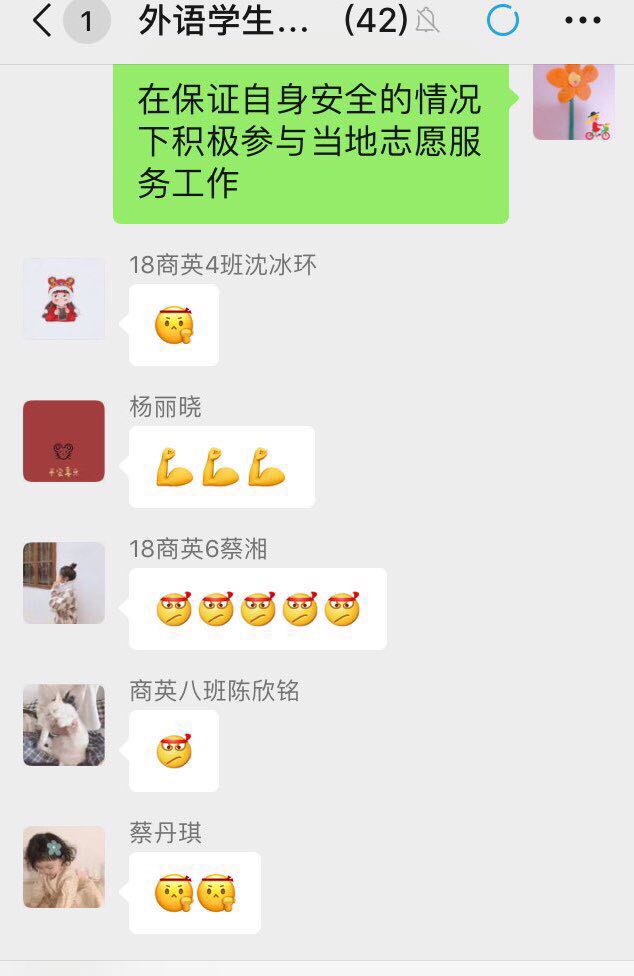
Task: Tap 商英八班陈欣铭's profile picture
Action: click(x=64, y=725)
